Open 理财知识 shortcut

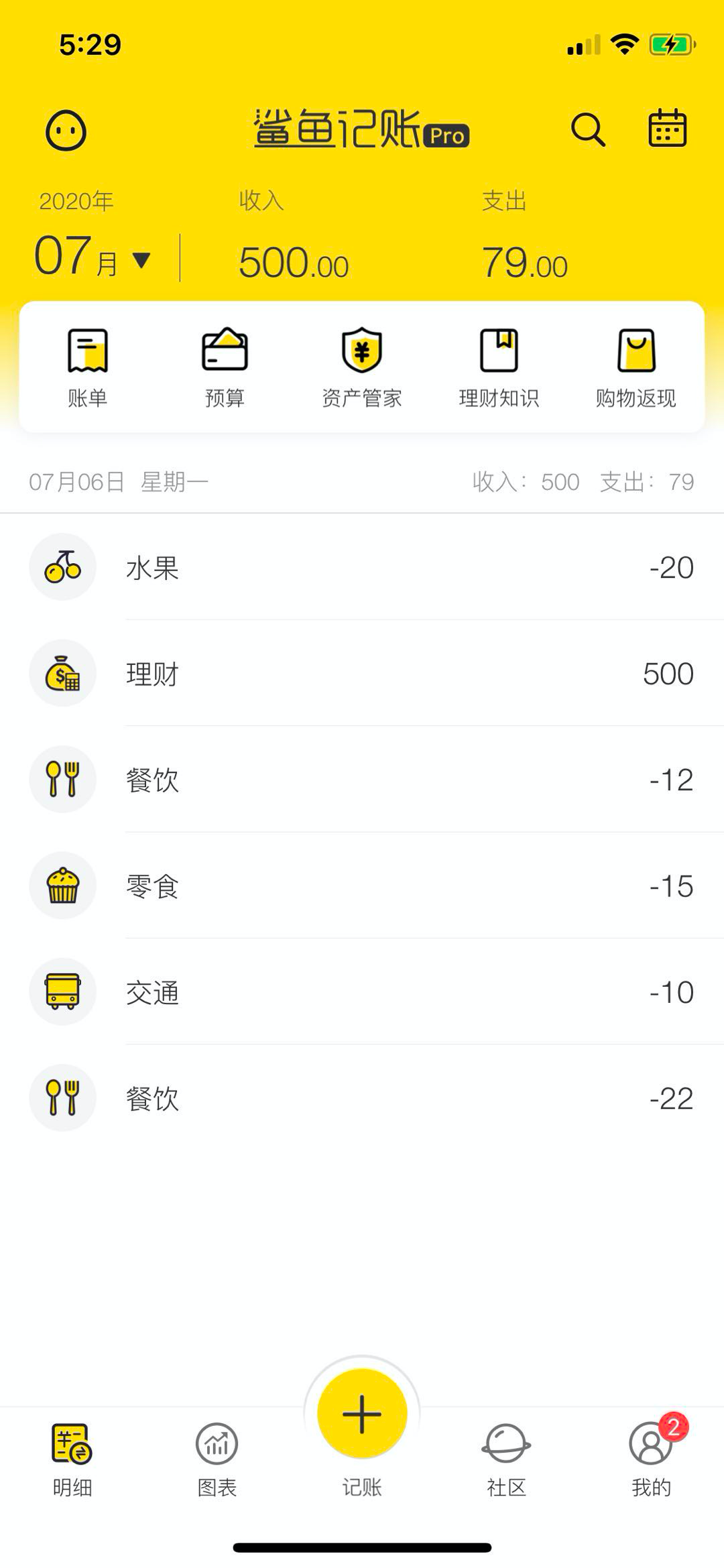tap(499, 367)
